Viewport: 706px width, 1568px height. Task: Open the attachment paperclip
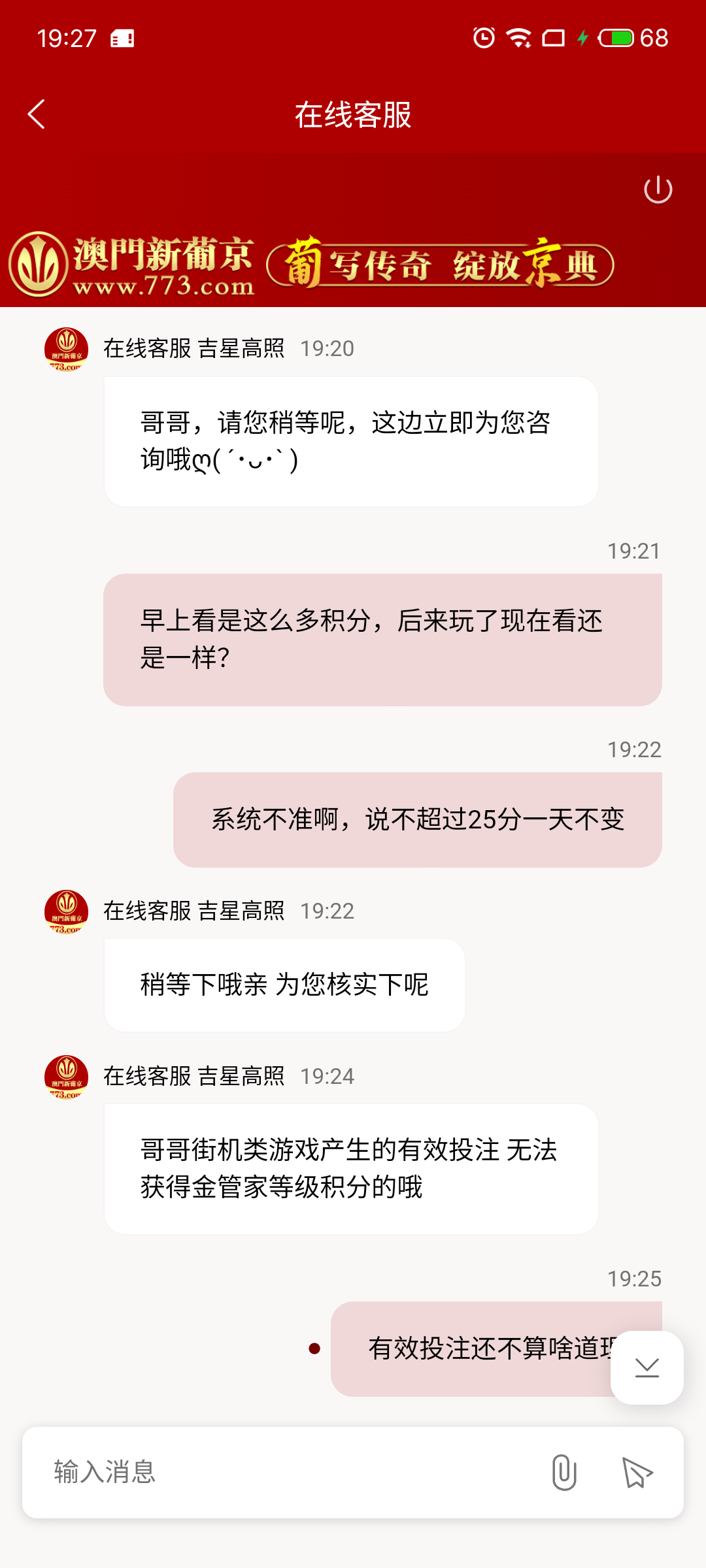tap(563, 1472)
